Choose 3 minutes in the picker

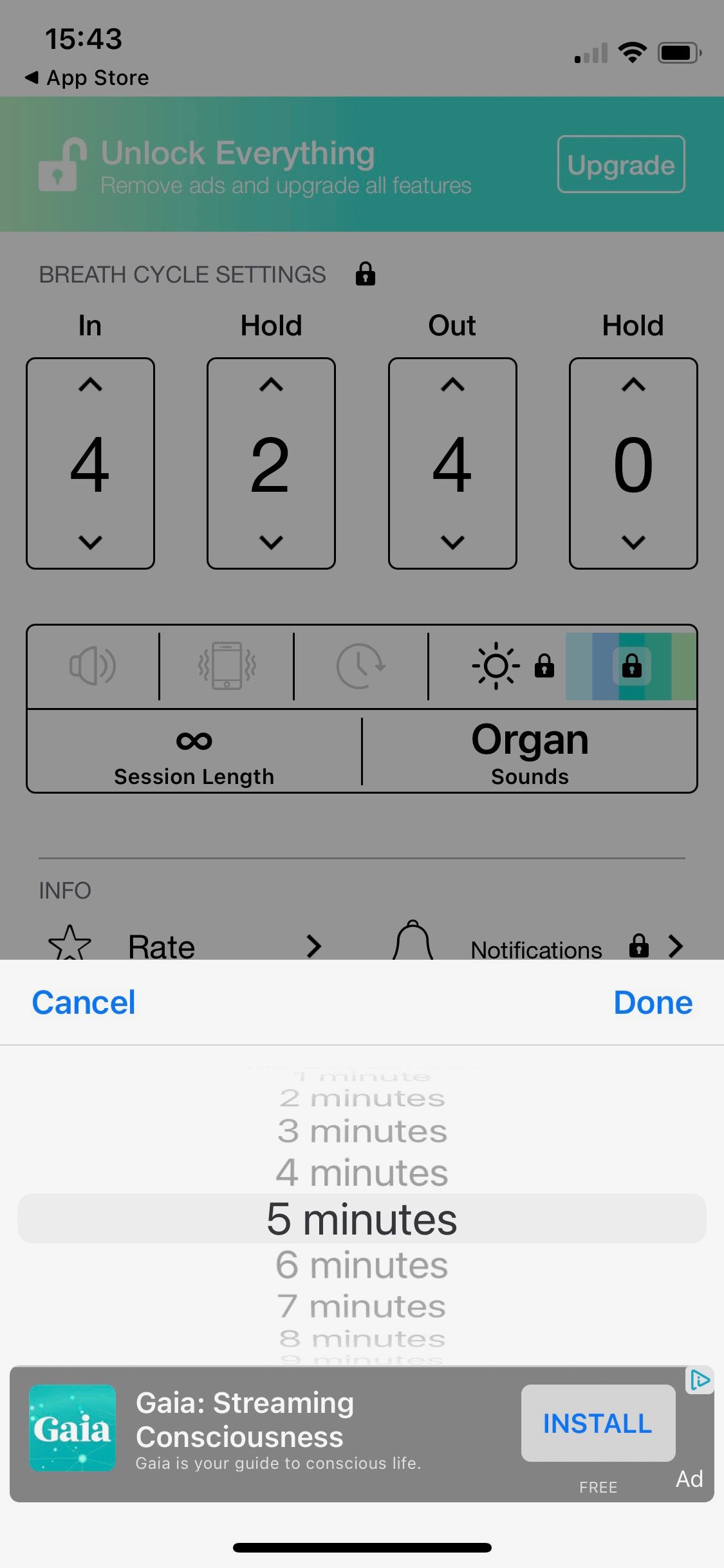(362, 1131)
